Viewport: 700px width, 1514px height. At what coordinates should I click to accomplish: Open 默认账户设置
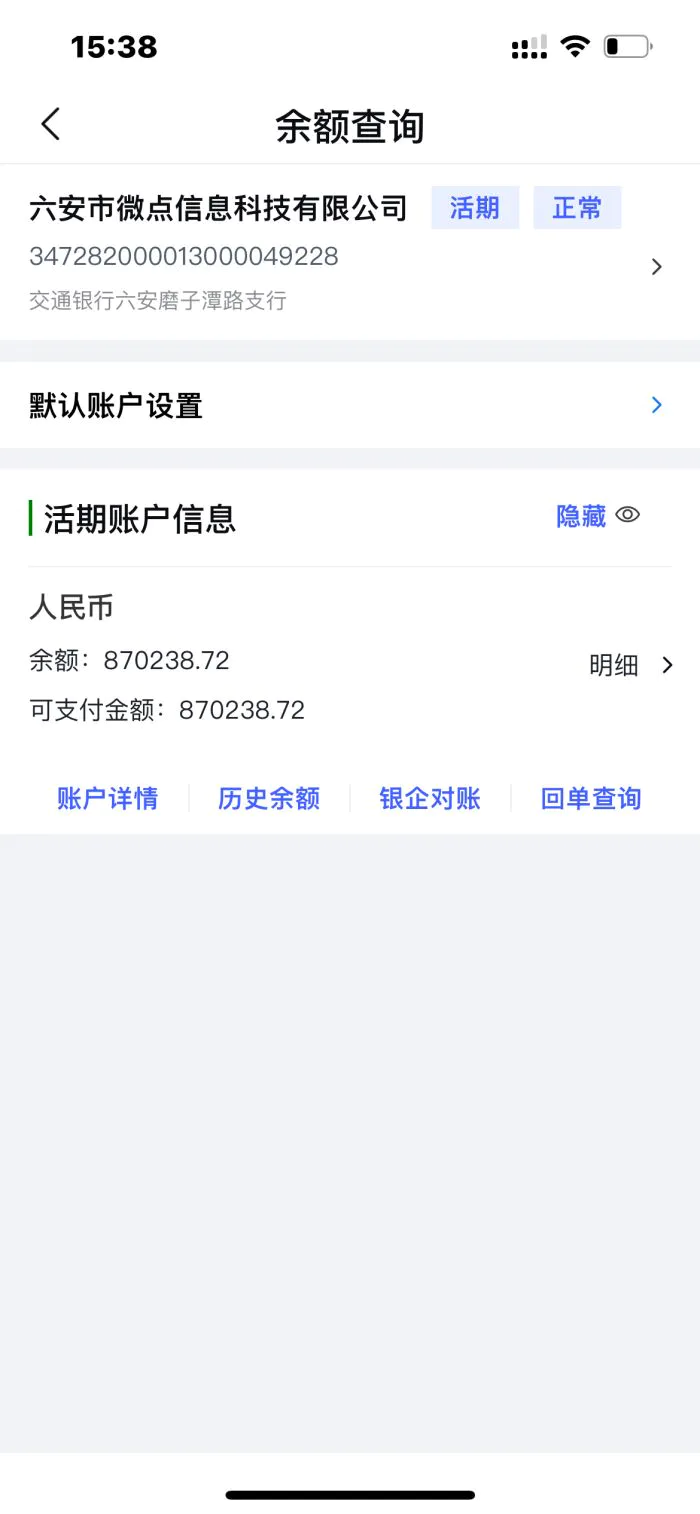click(350, 405)
